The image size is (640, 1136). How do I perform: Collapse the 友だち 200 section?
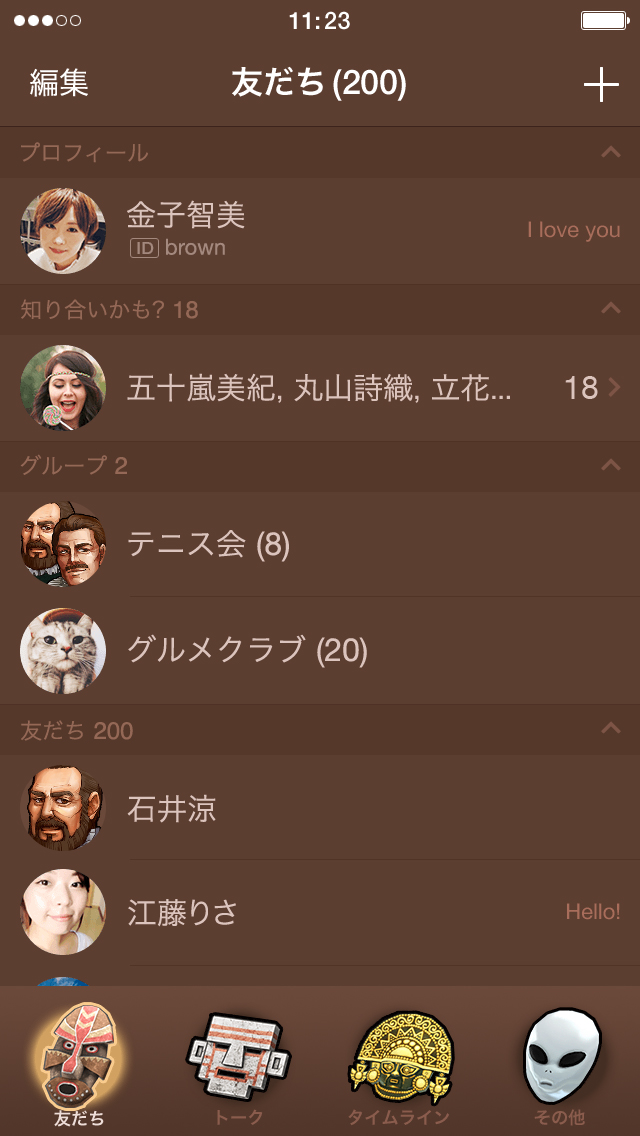610,730
